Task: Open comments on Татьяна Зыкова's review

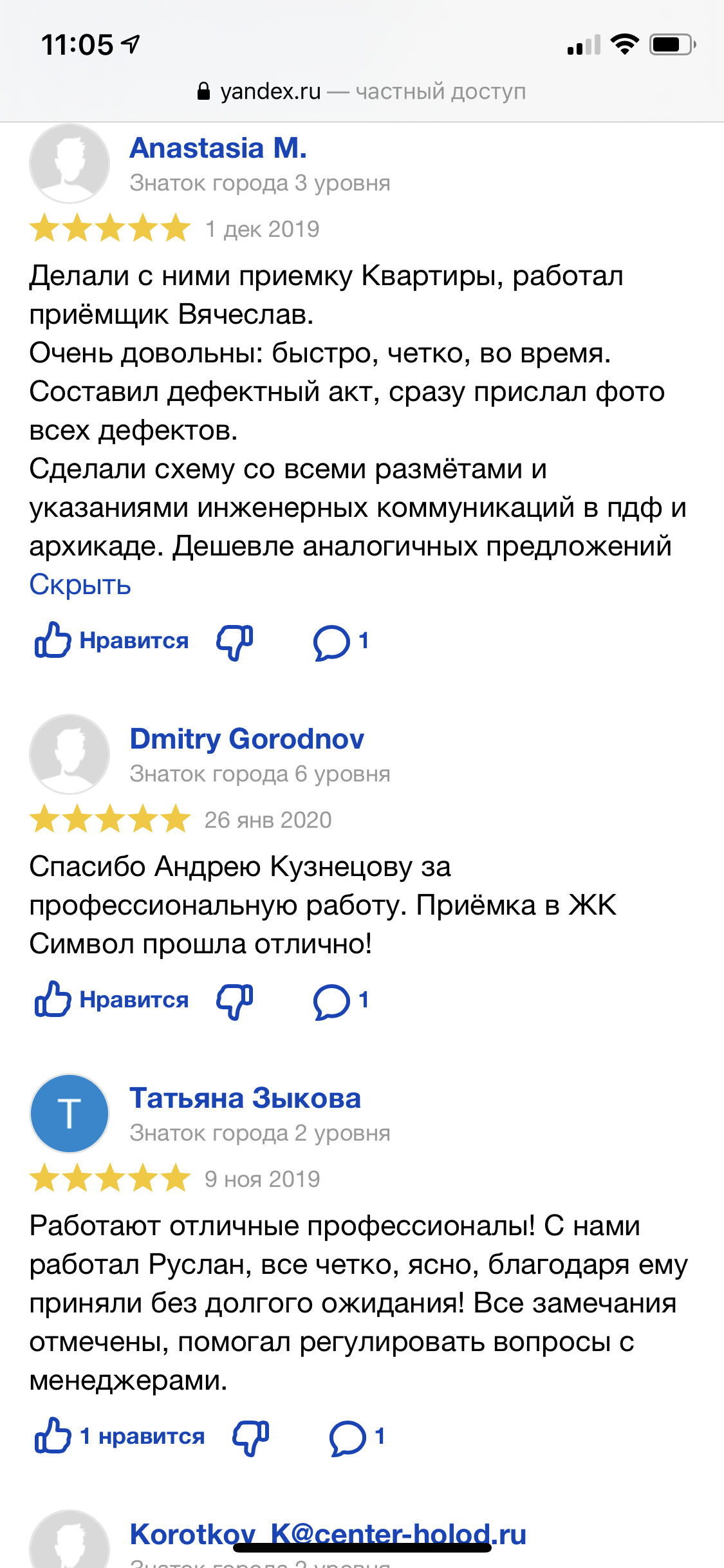Action: coord(356,1437)
